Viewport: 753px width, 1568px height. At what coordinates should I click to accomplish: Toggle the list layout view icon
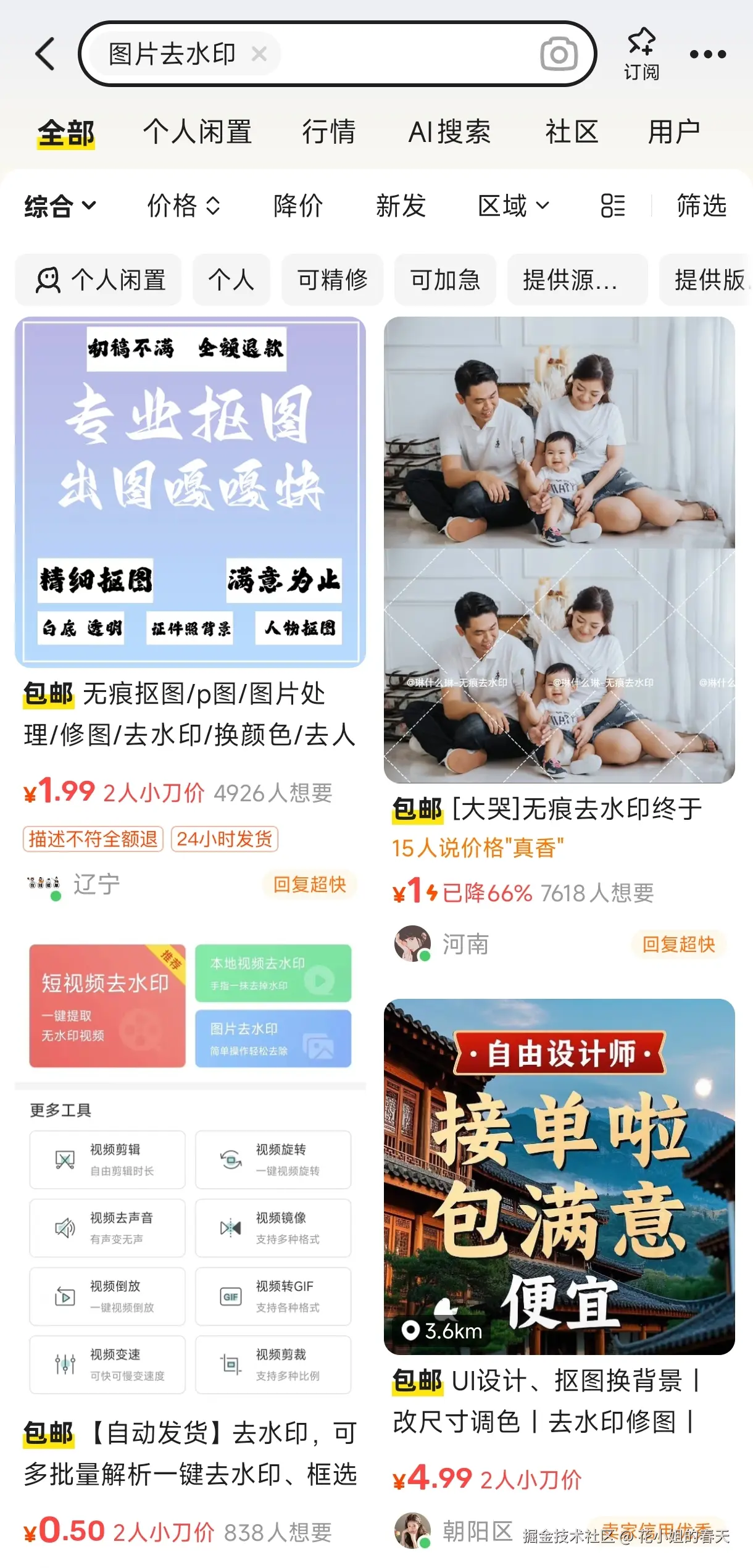(612, 206)
